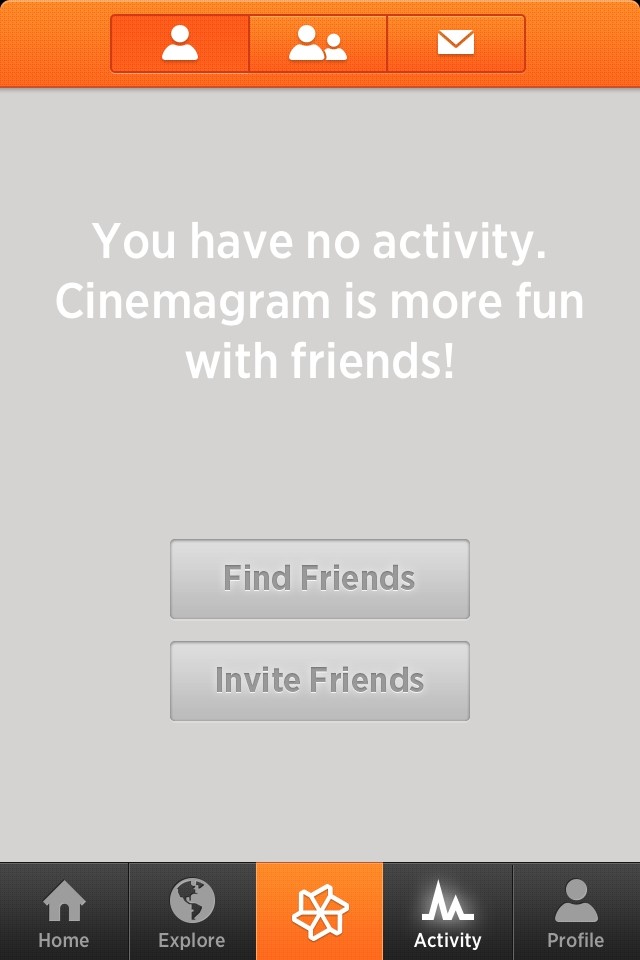Select the Activity tab
Image resolution: width=640 pixels, height=960 pixels.
(x=448, y=912)
